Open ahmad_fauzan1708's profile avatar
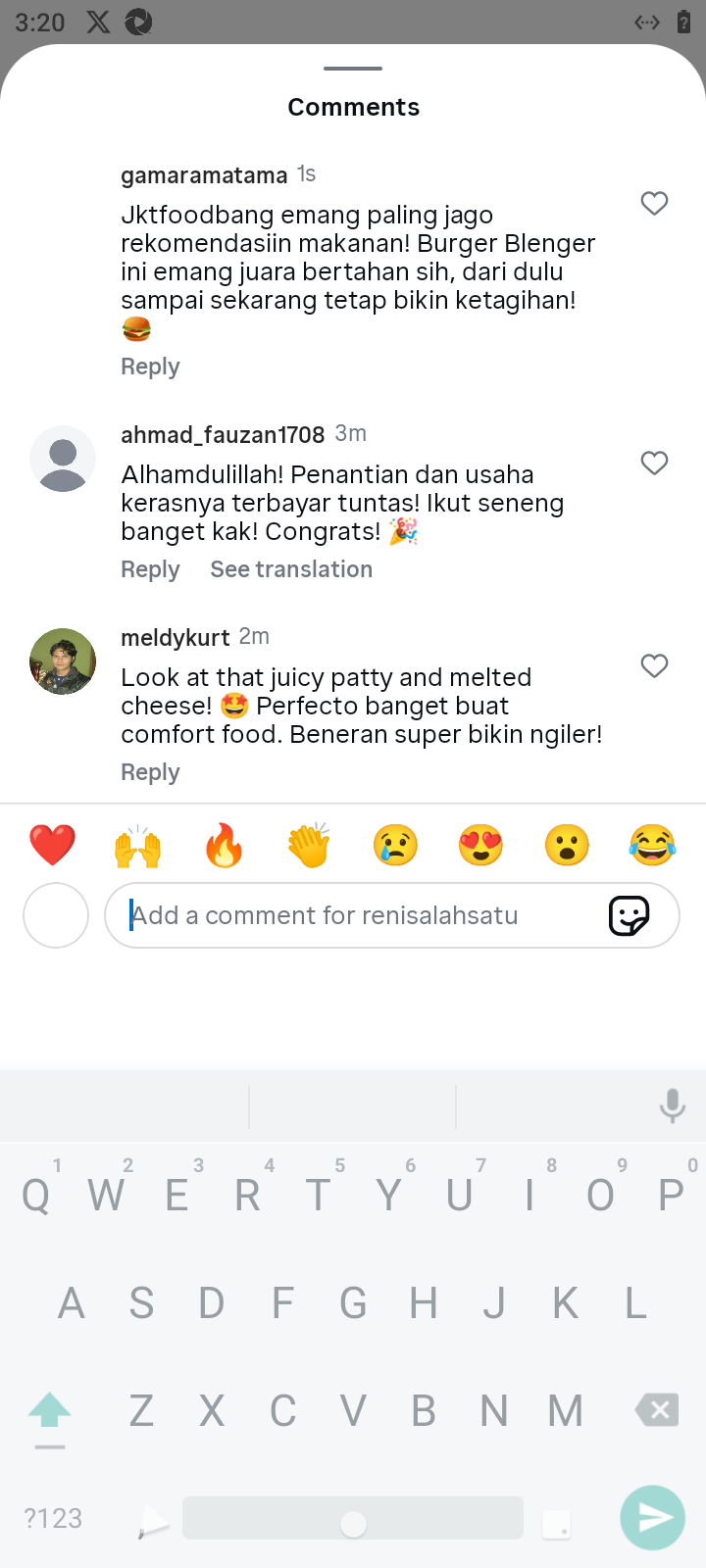 coord(63,459)
